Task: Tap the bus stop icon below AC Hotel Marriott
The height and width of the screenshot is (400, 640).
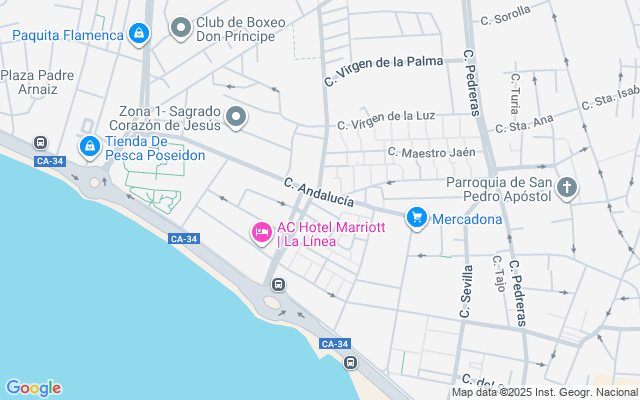Action: pos(278,284)
